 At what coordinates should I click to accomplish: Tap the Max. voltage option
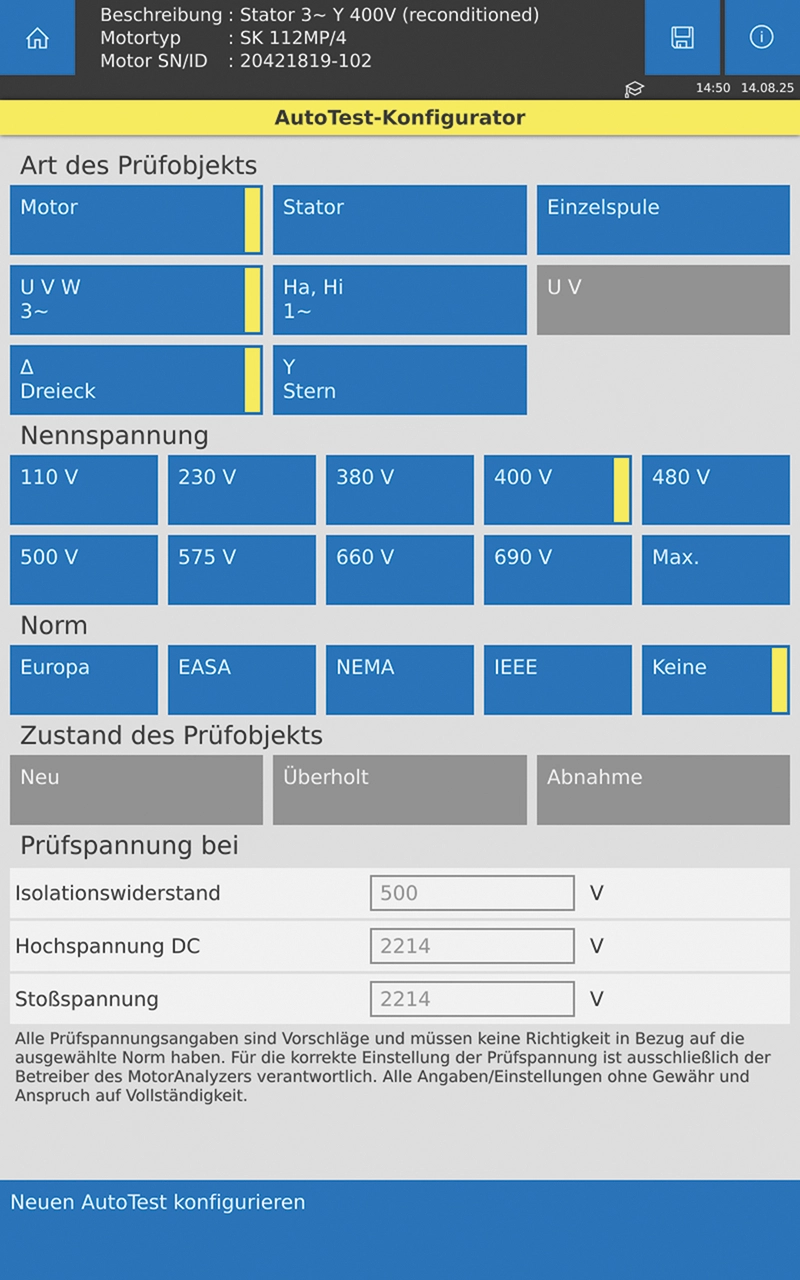click(715, 570)
